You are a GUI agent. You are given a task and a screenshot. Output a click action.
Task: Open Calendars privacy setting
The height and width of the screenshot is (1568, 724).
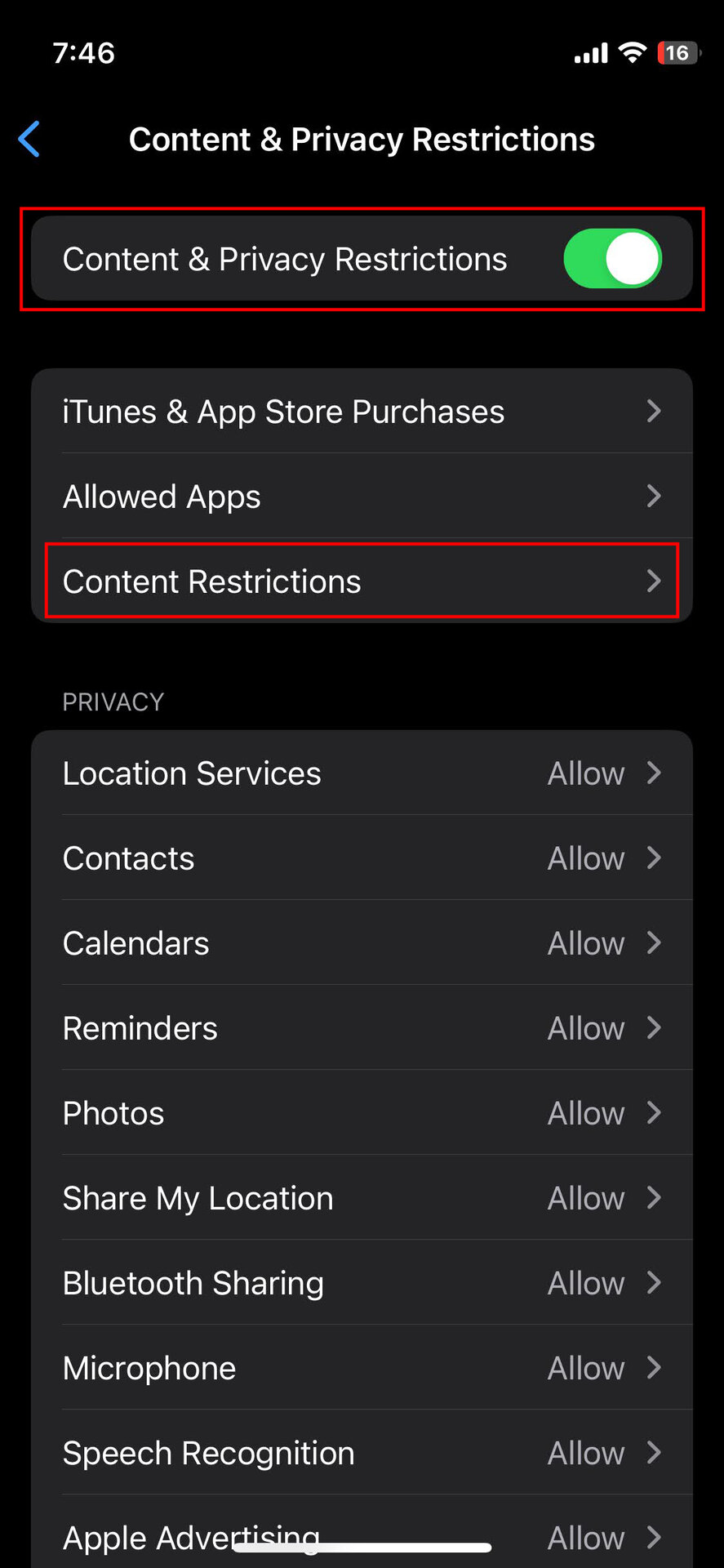362,942
